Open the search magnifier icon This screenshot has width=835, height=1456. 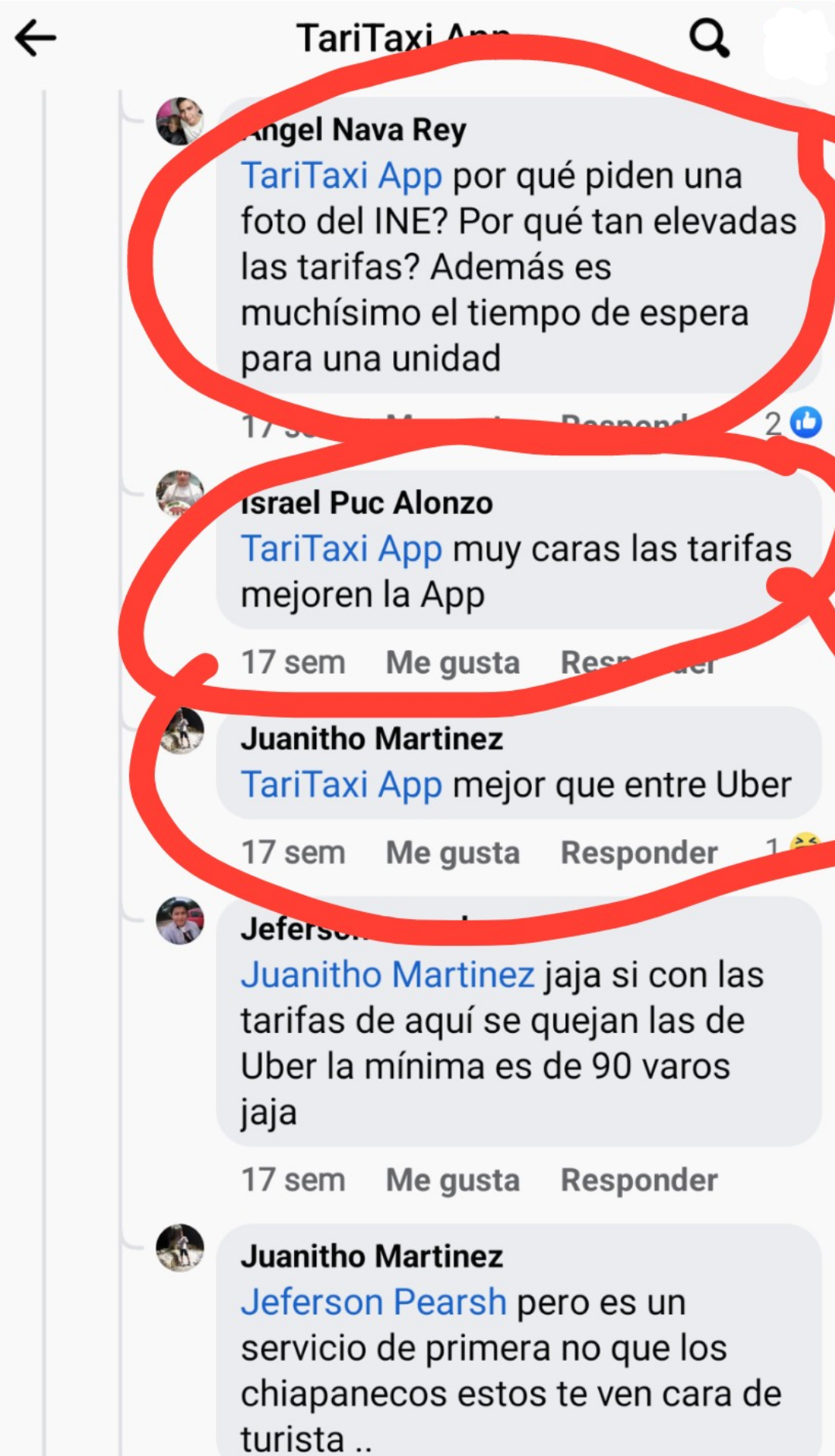(x=708, y=37)
